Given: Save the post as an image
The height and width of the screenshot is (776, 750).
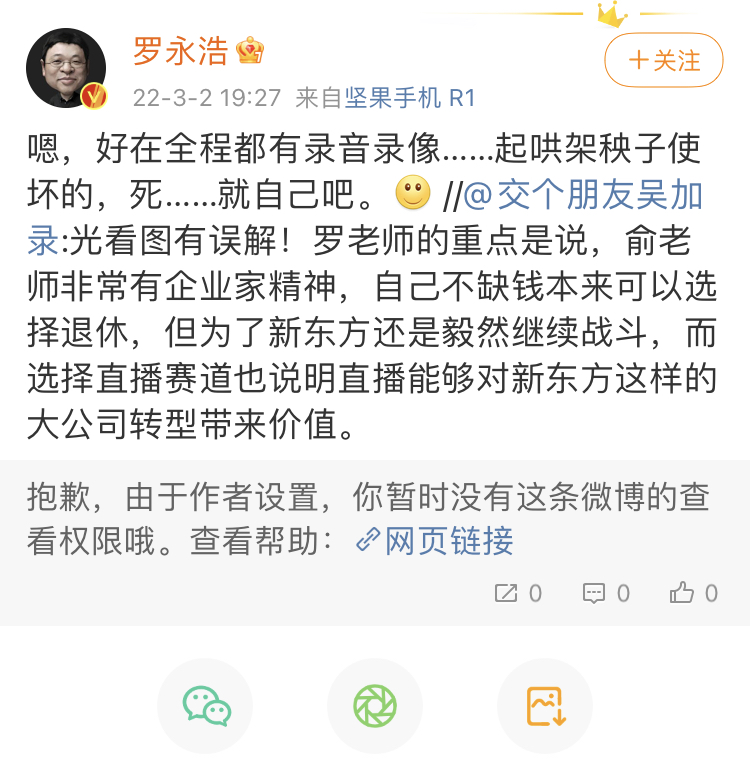Looking at the screenshot, I should 546,706.
